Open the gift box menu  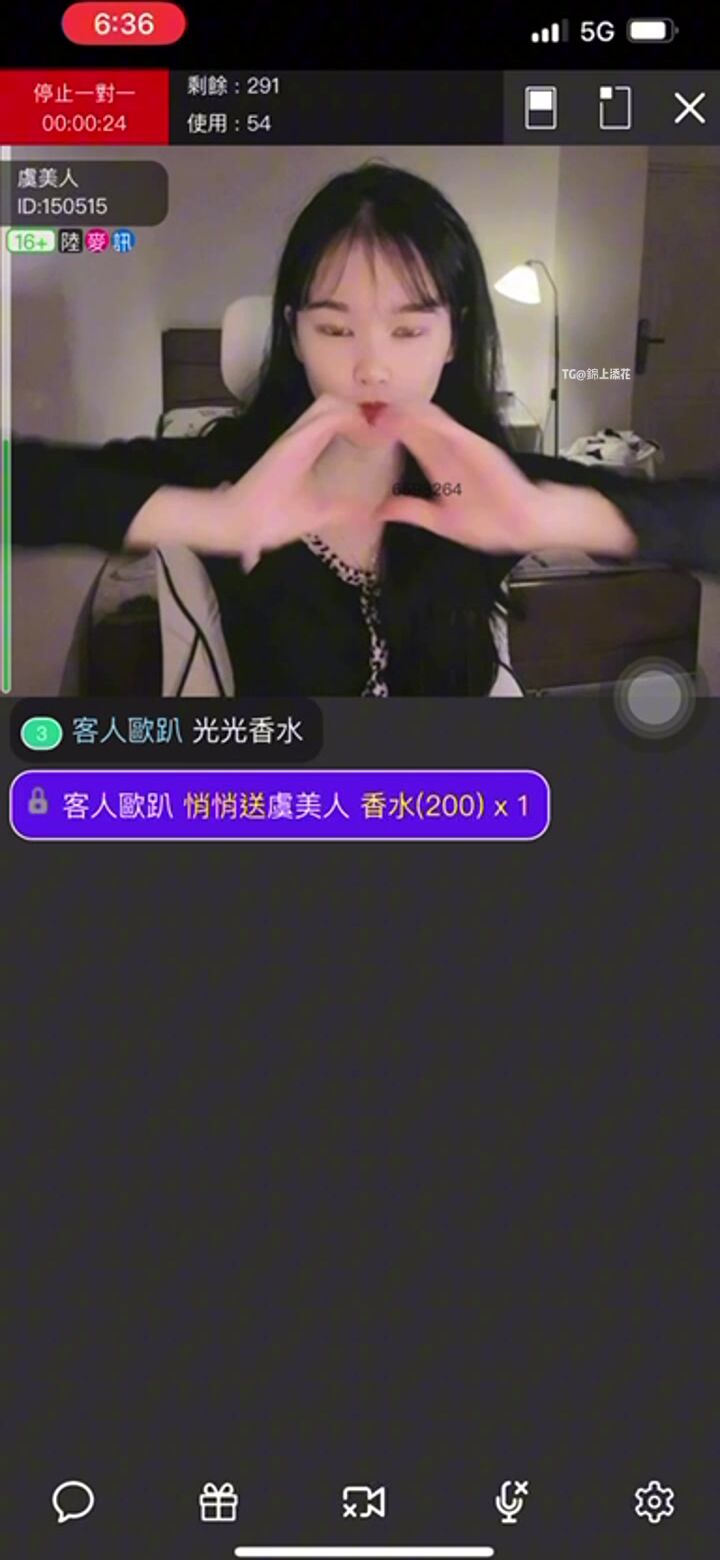click(x=218, y=1501)
